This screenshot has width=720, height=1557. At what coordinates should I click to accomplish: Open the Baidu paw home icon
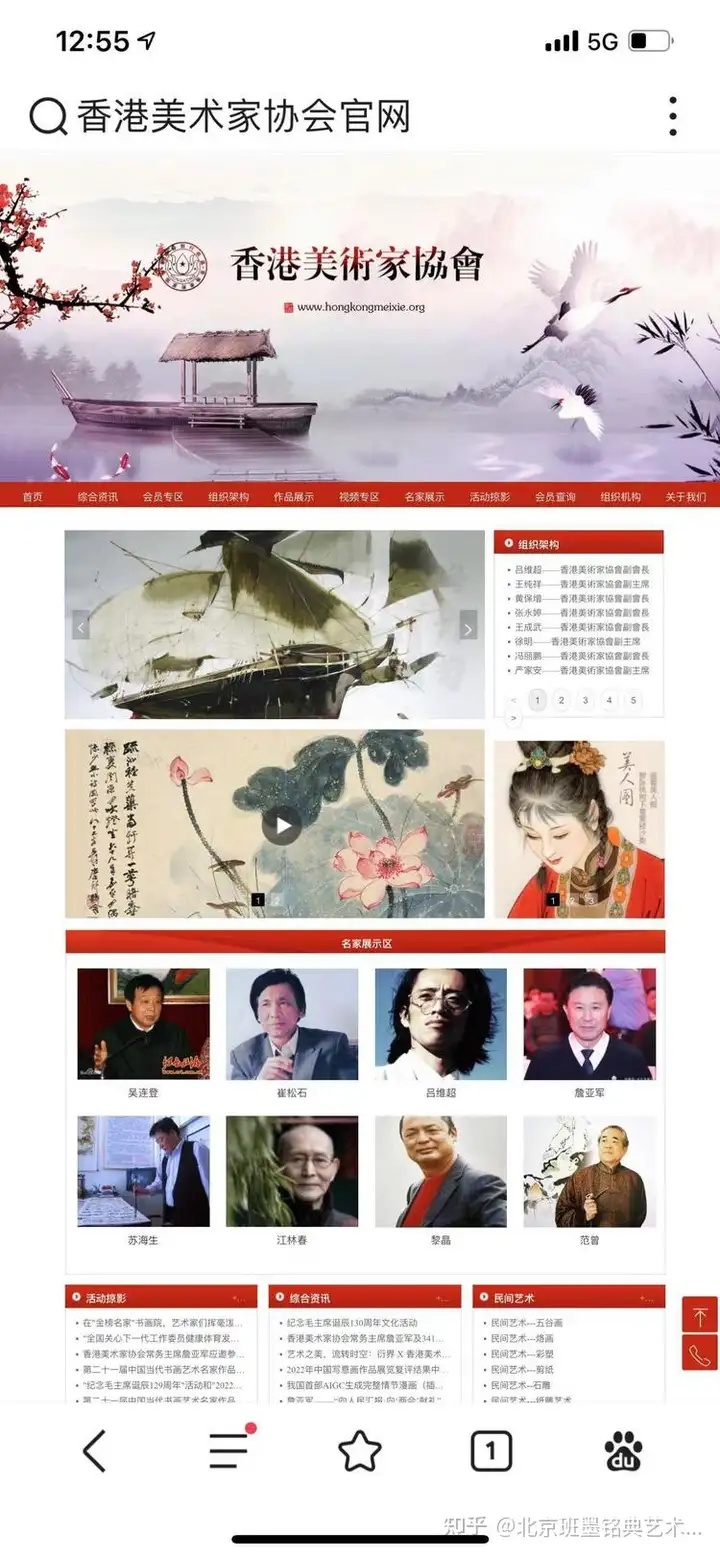[624, 1451]
